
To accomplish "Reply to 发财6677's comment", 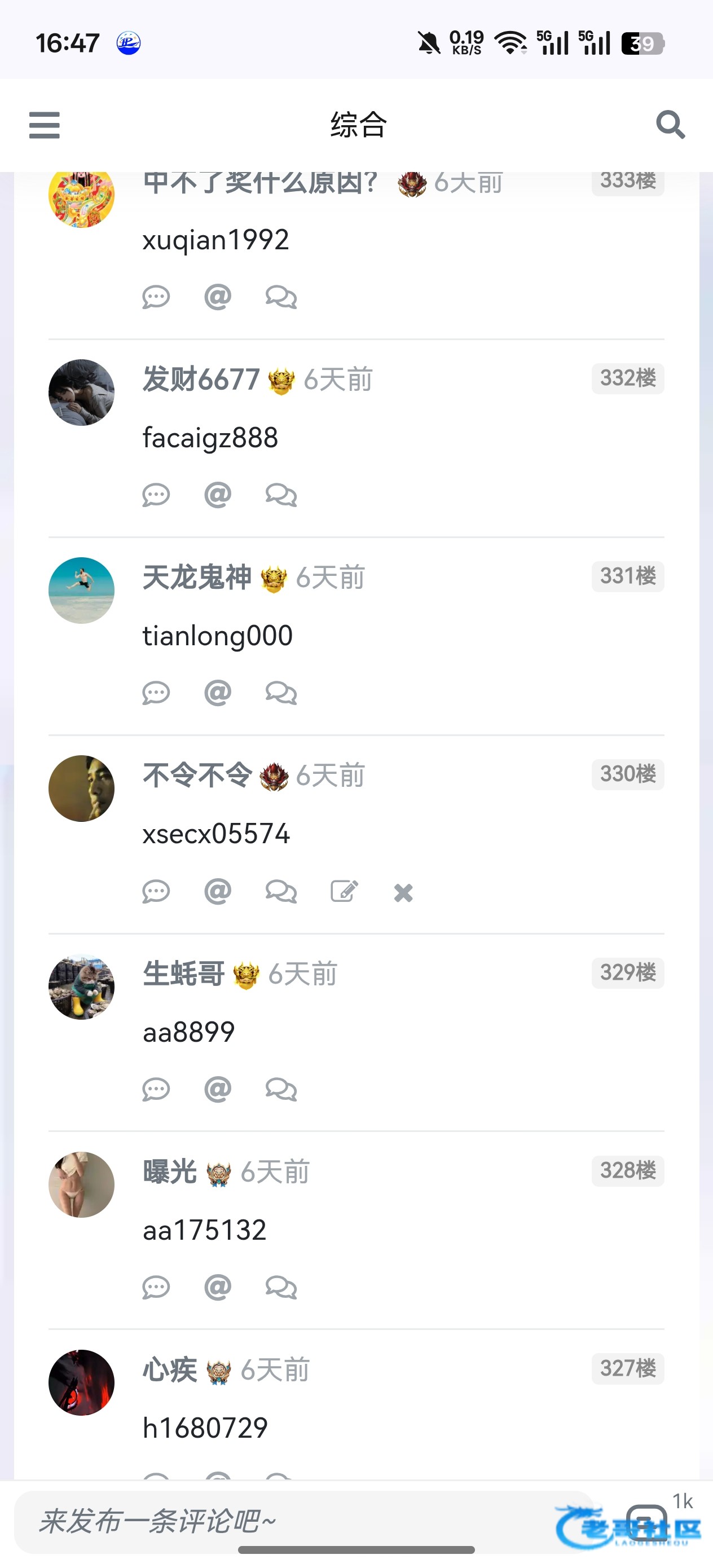I will point(156,495).
